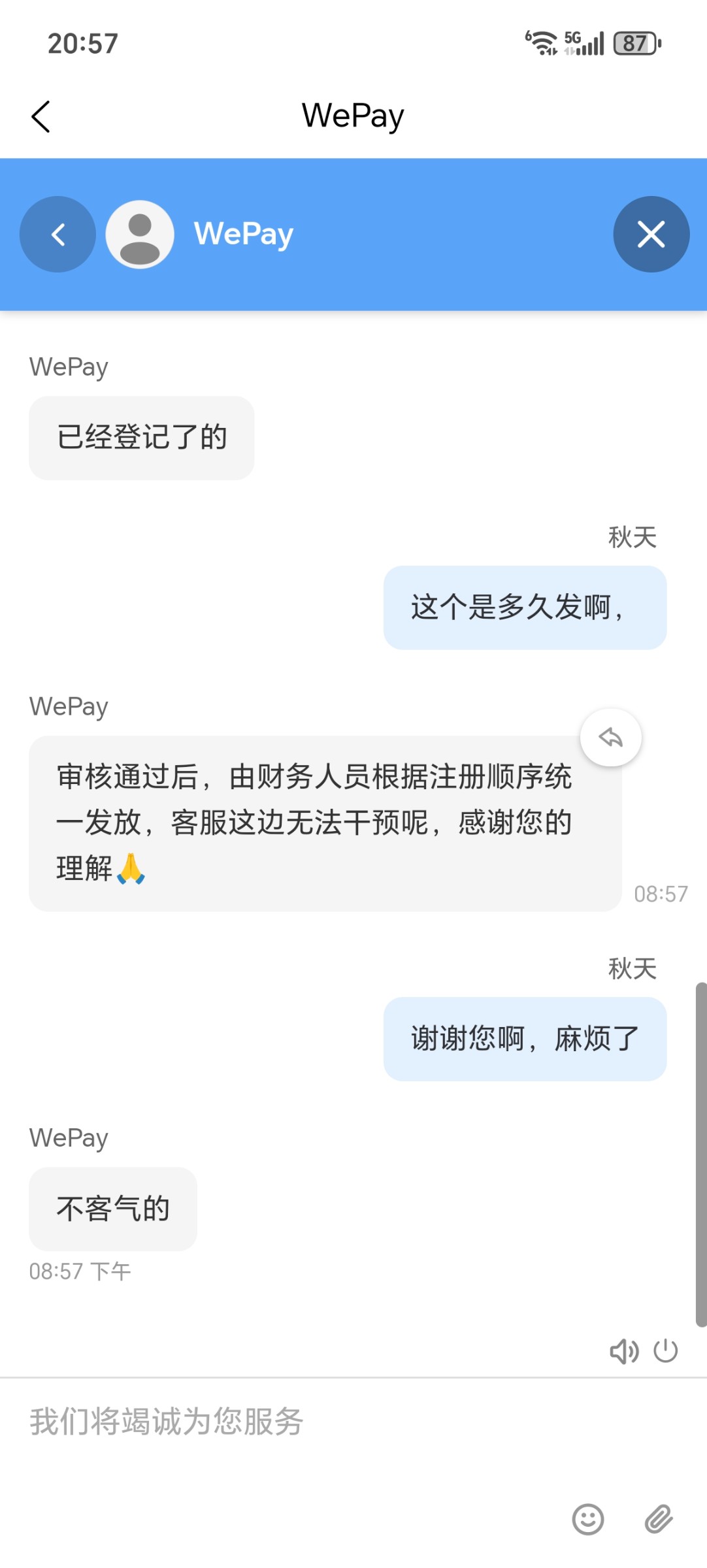
Task: Go back using the top app bar arrow
Action: tap(41, 117)
